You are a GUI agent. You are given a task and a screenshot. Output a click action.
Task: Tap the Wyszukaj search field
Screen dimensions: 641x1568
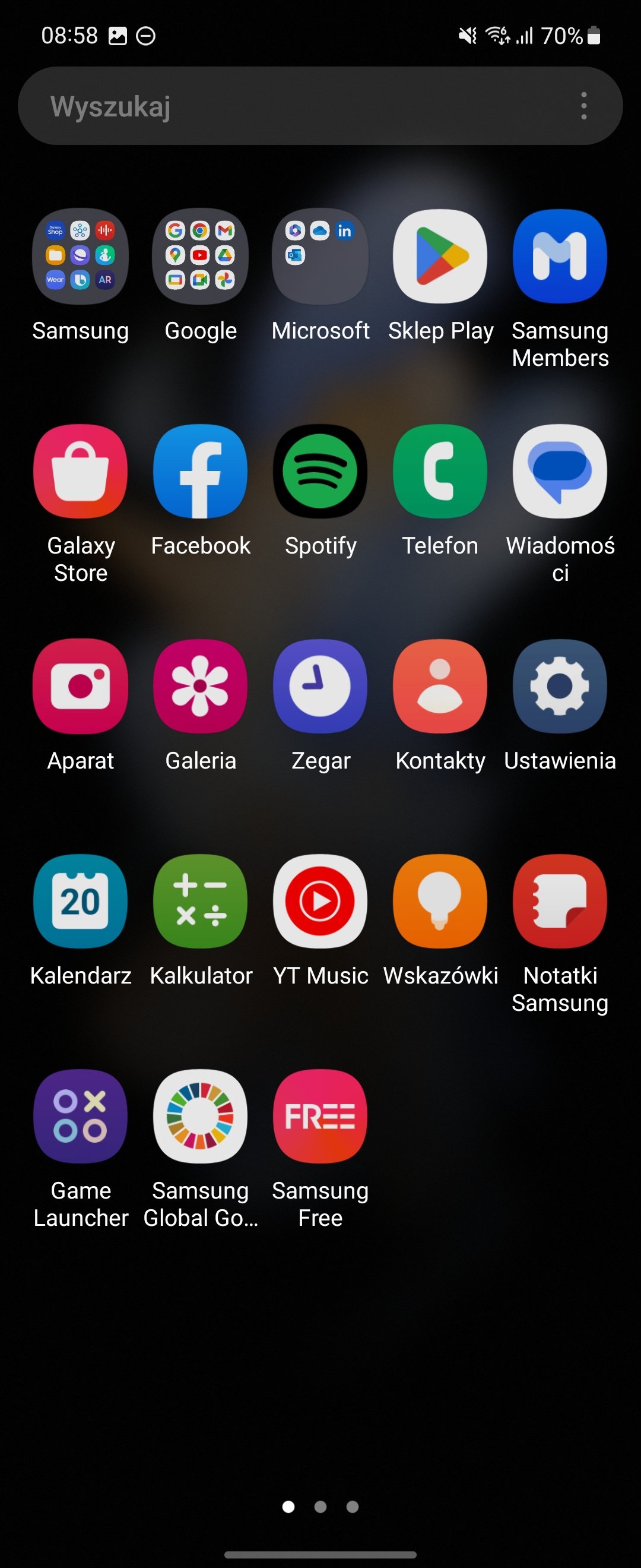[x=274, y=106]
